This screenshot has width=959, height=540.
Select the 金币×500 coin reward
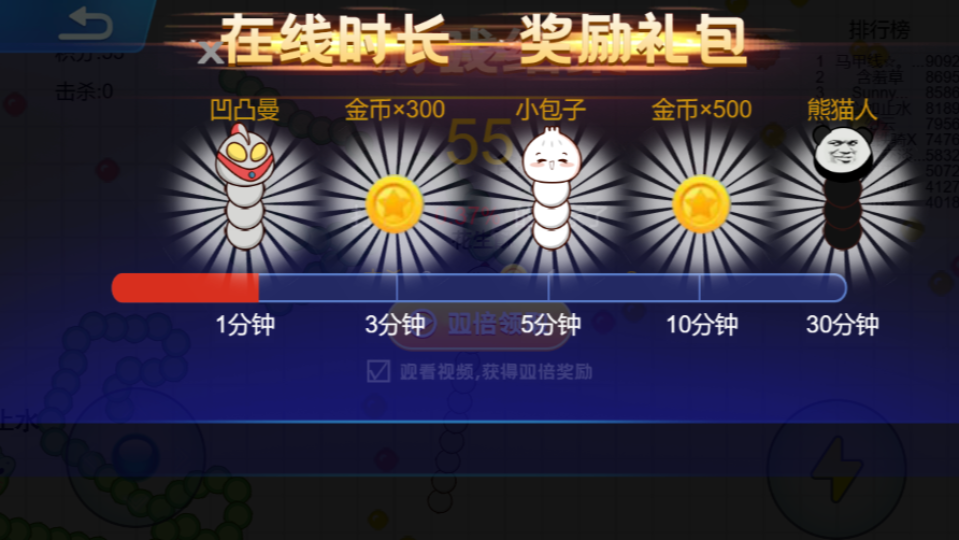click(701, 204)
